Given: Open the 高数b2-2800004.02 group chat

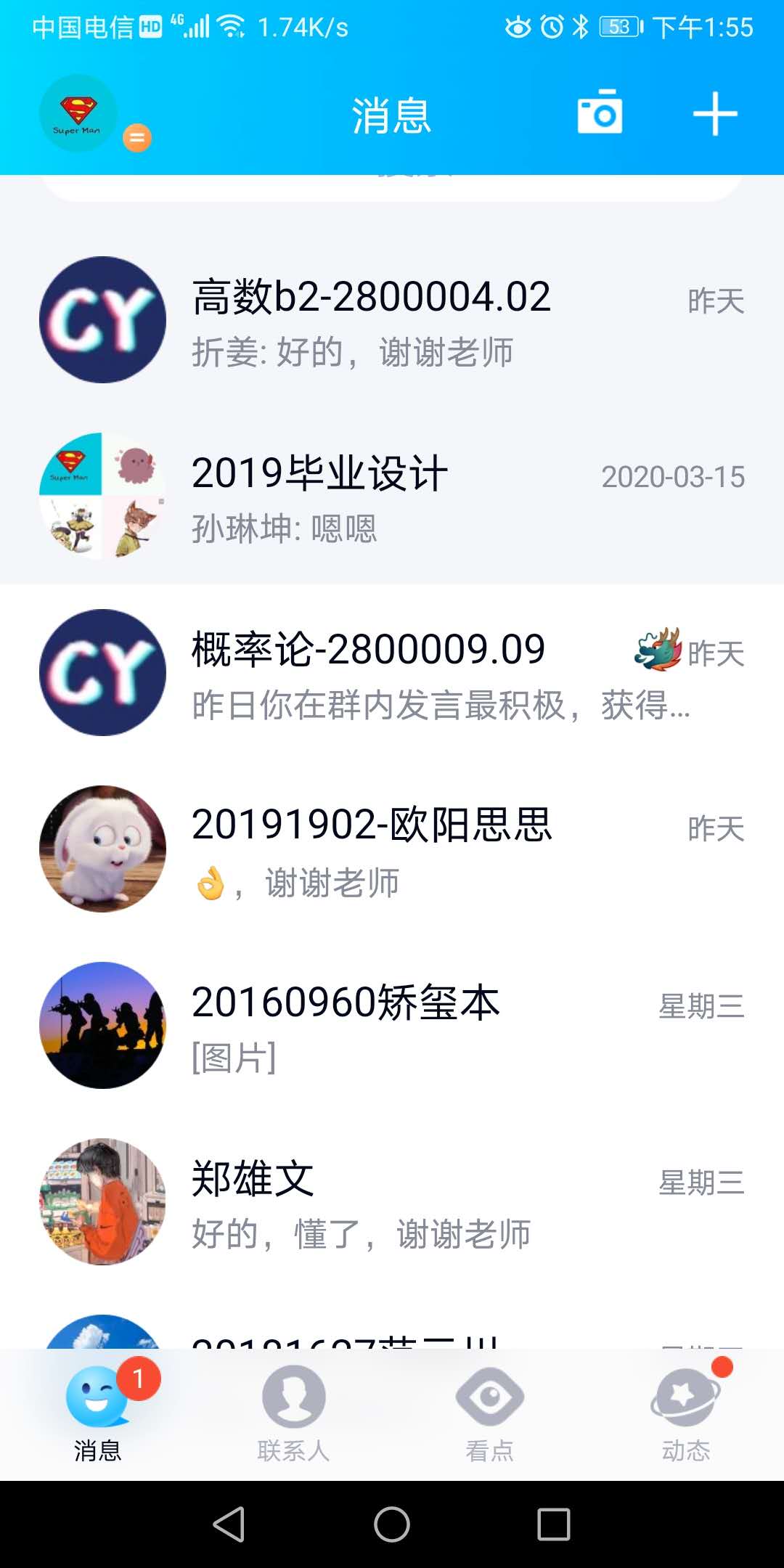Looking at the screenshot, I should [x=392, y=320].
